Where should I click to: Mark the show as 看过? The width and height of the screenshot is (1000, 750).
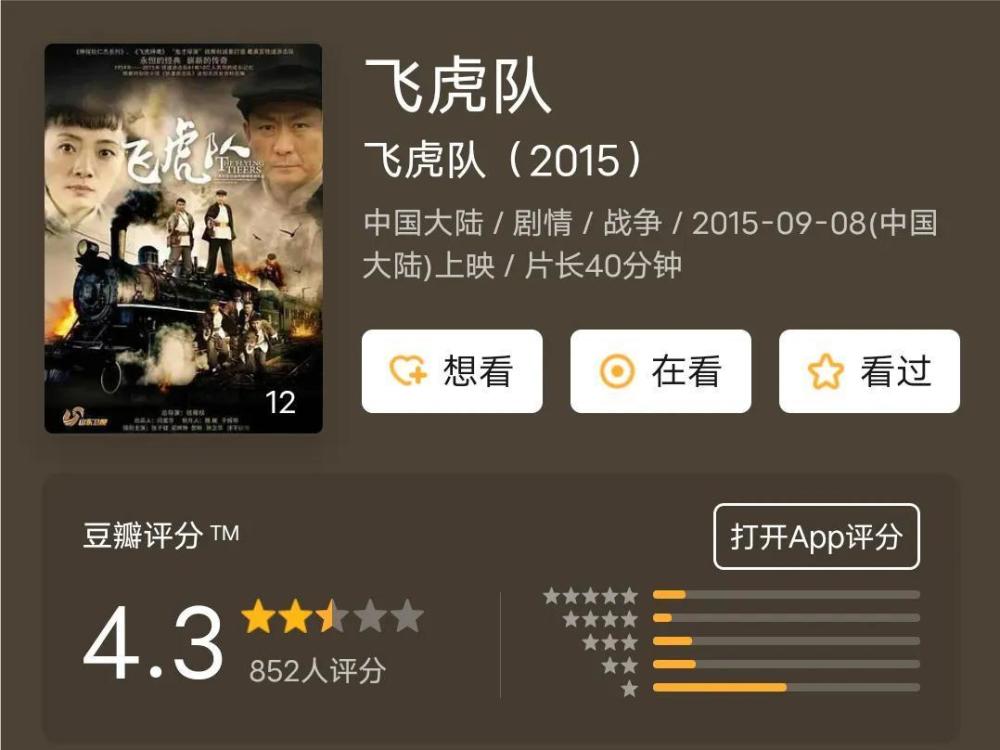[869, 371]
